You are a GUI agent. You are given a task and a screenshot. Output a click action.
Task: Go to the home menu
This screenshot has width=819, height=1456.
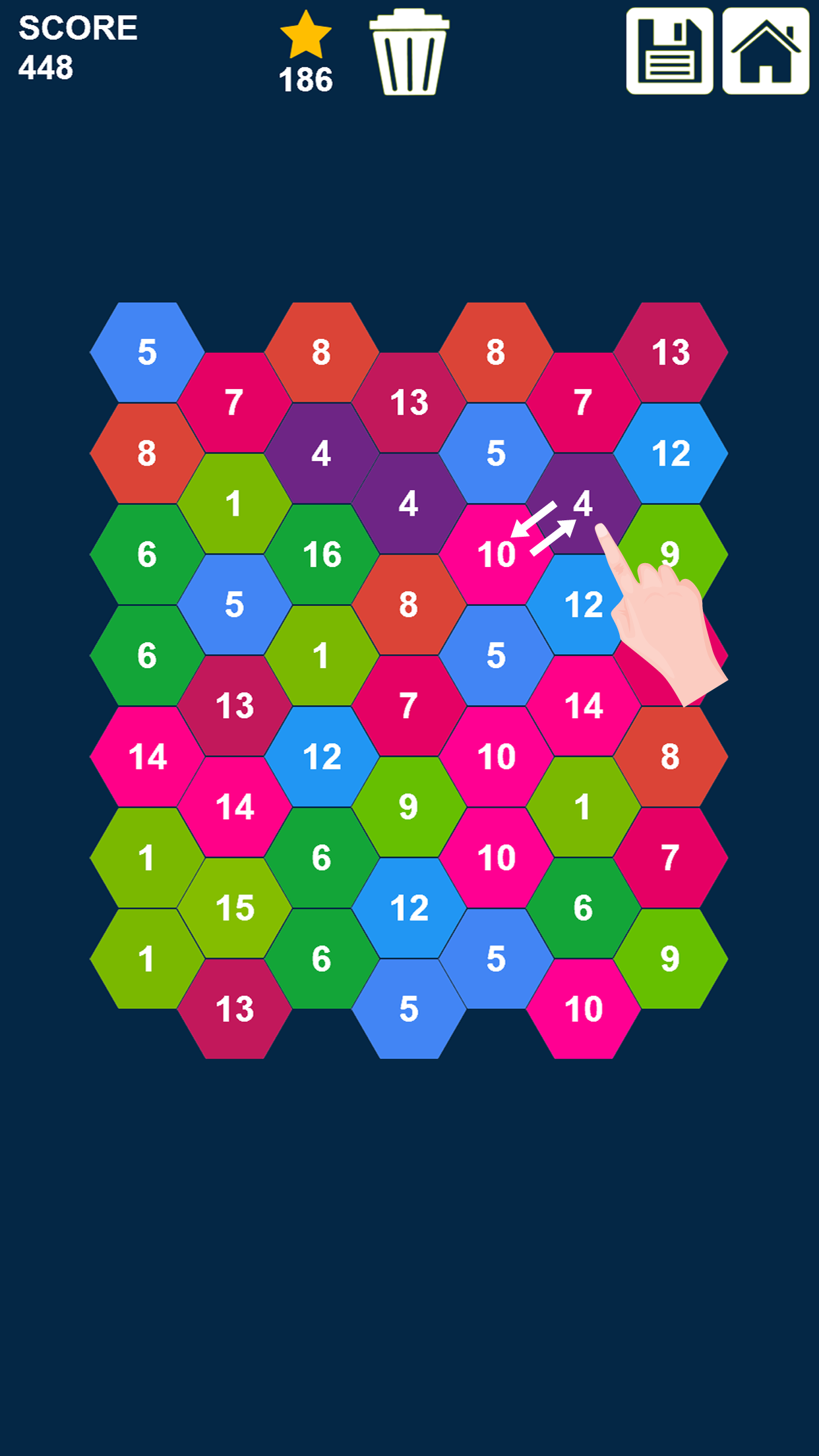point(766,51)
